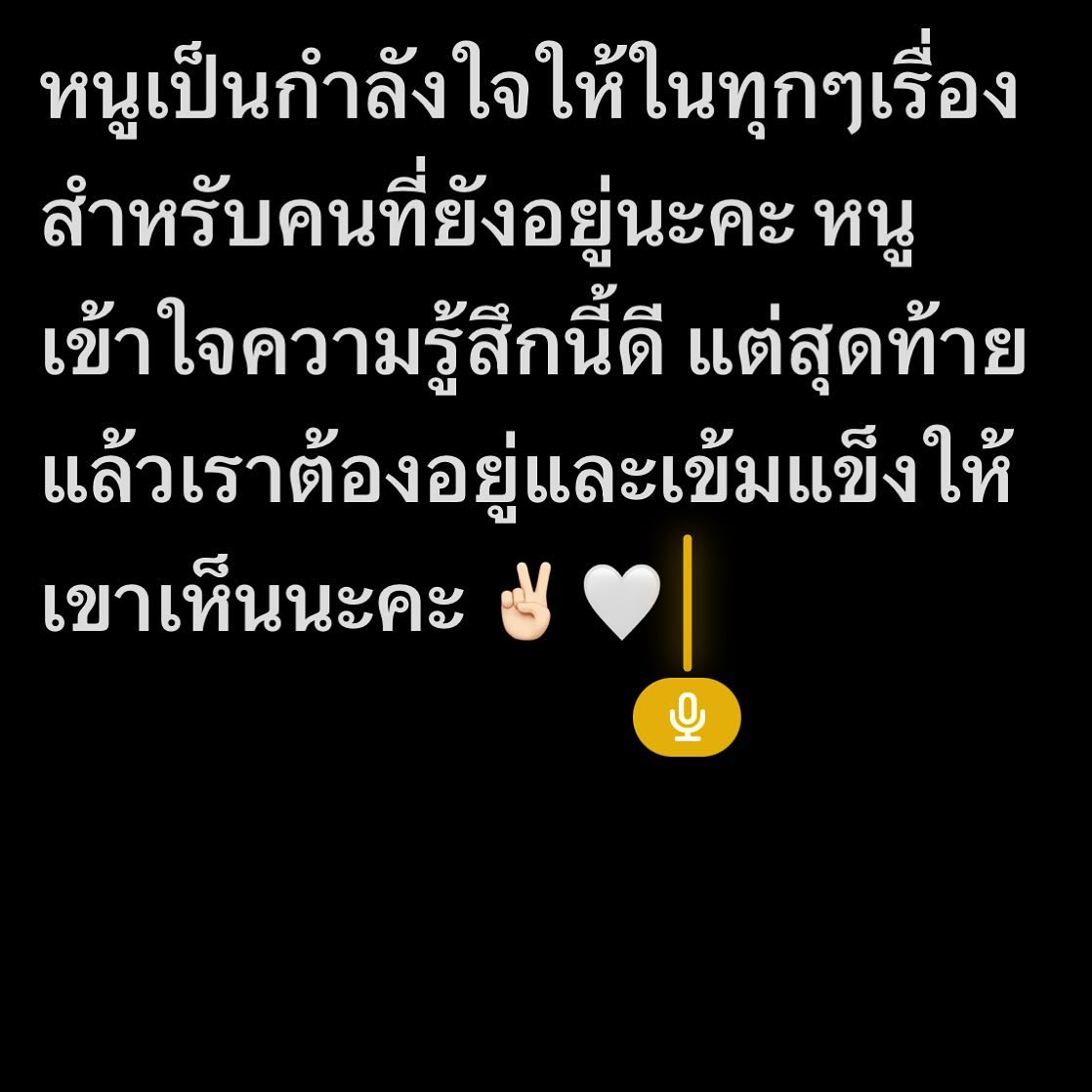
Task: Tap the Thai text to place cursor
Action: point(527,350)
